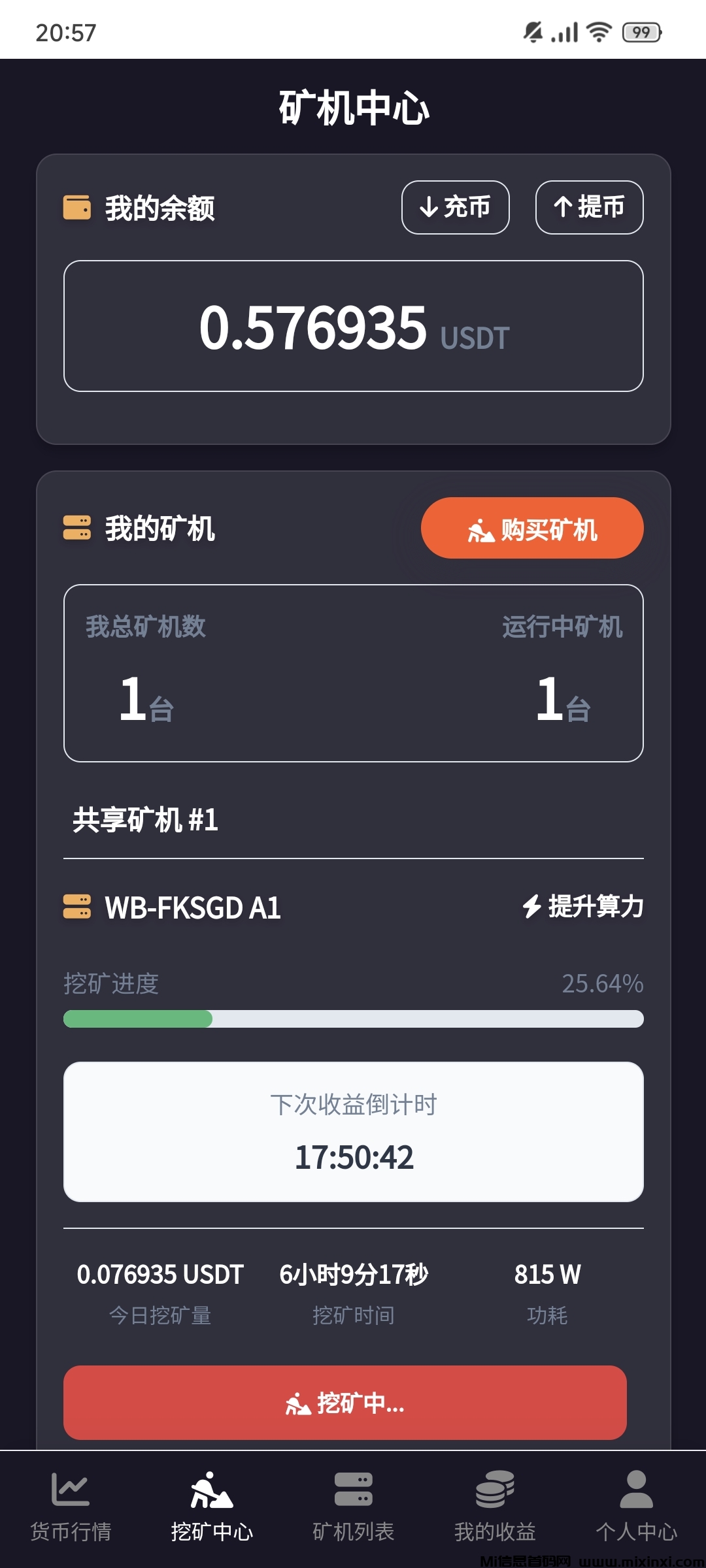Open 购买矿机 to buy a miner
Image resolution: width=706 pixels, height=1568 pixels.
click(x=532, y=528)
